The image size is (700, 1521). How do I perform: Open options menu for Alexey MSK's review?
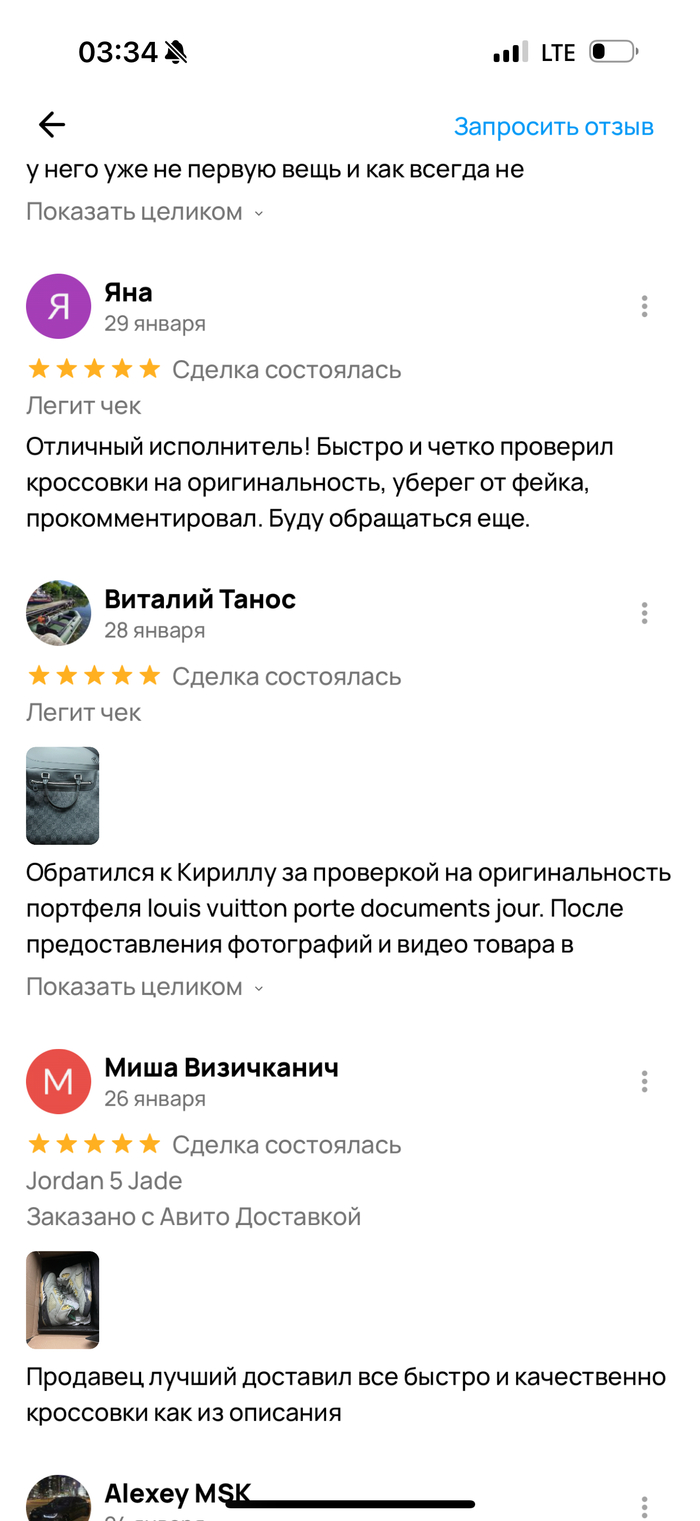[x=644, y=1505]
